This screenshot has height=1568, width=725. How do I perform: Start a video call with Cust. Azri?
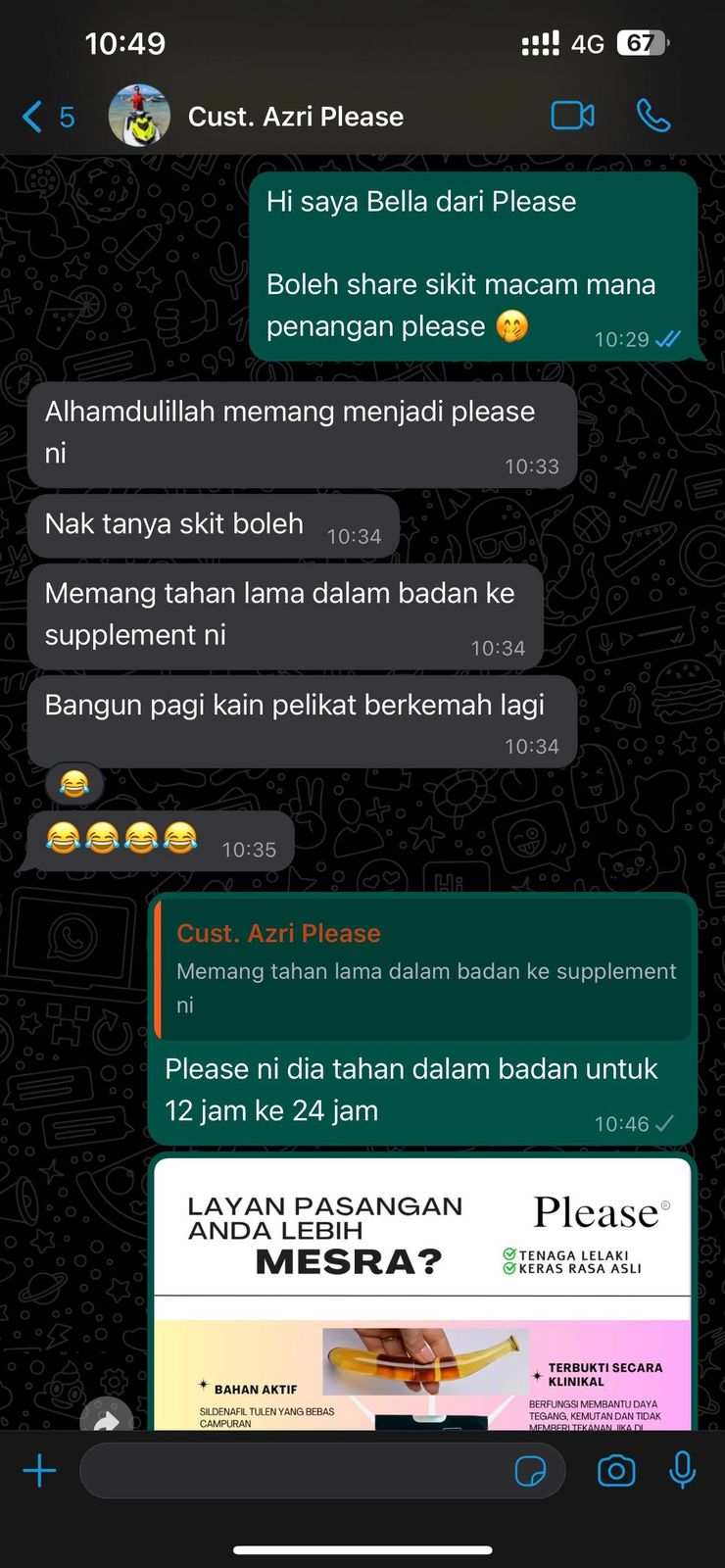pyautogui.click(x=572, y=116)
